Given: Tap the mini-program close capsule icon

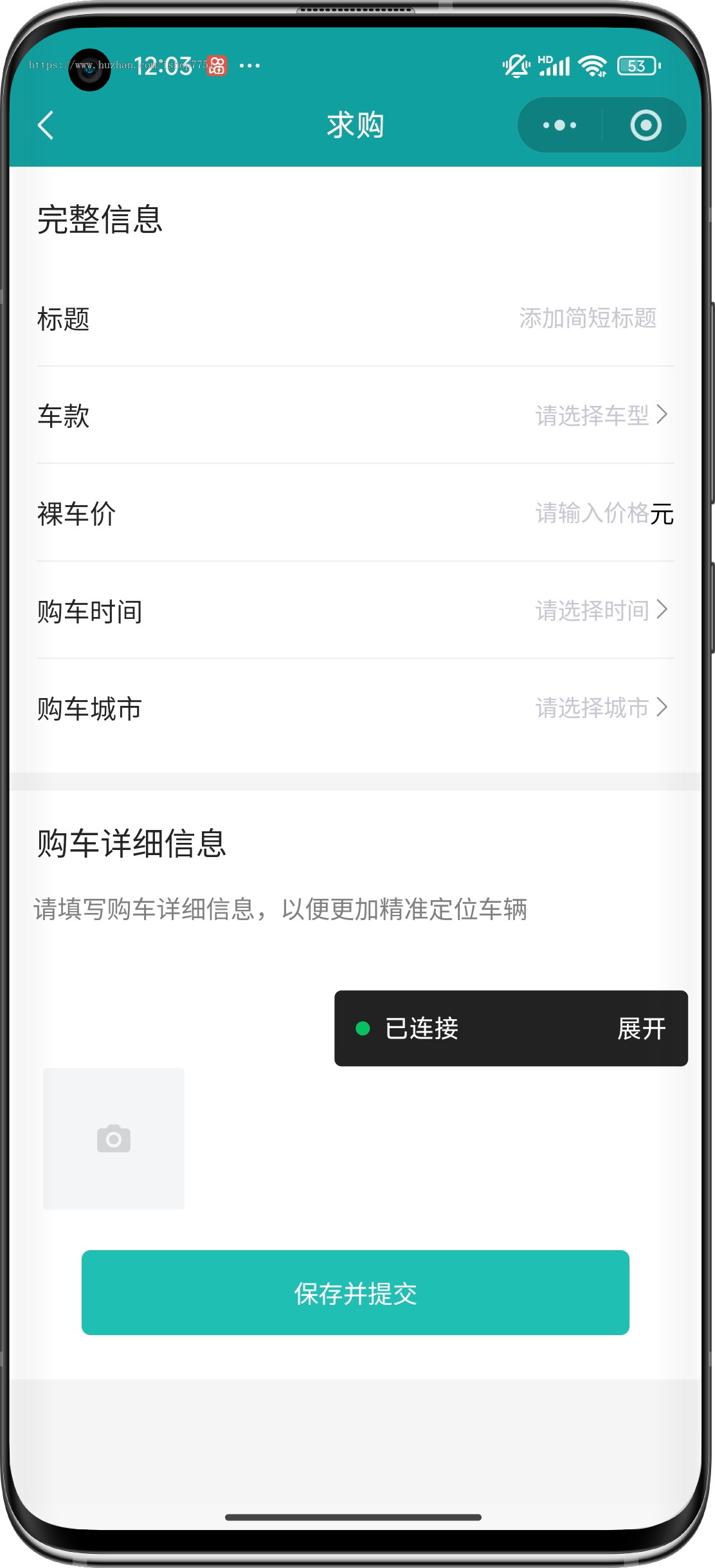Looking at the screenshot, I should click(645, 125).
